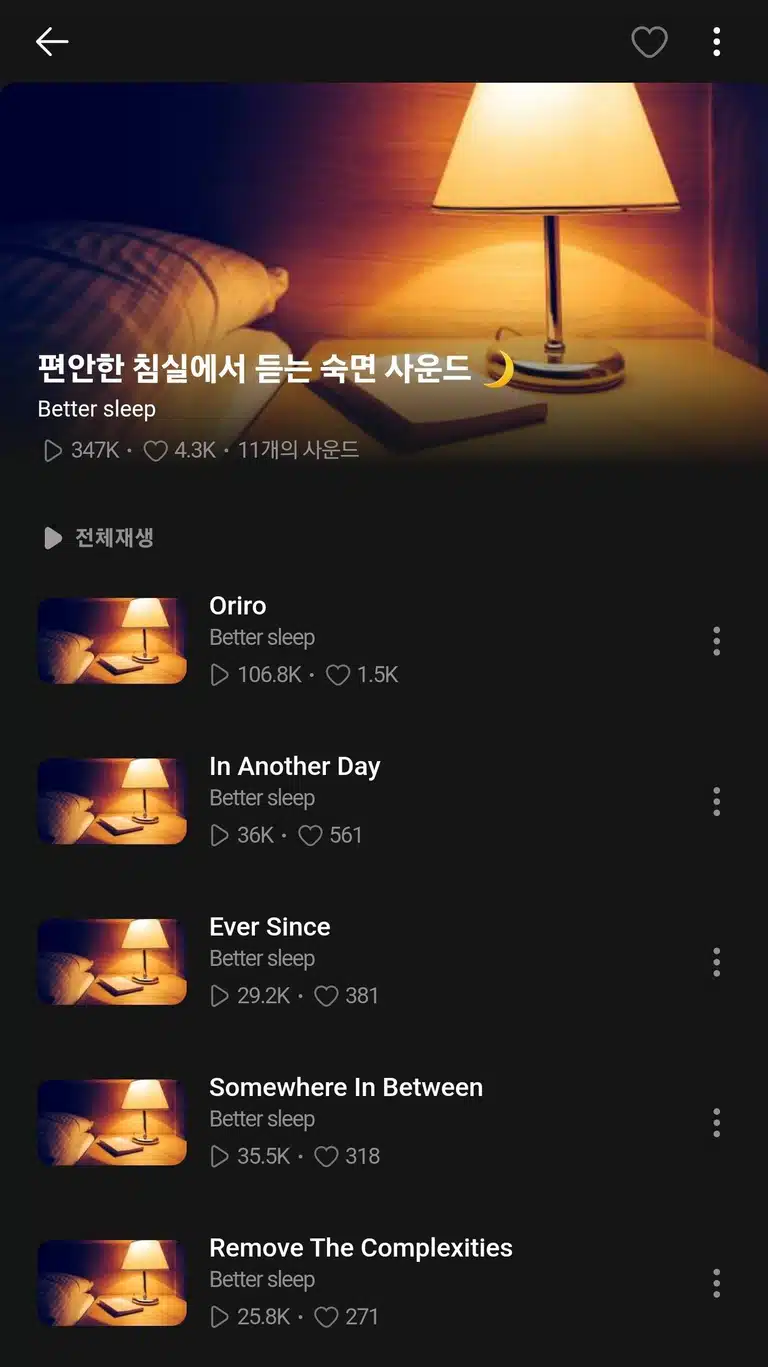The width and height of the screenshot is (768, 1367).
Task: Like this playlist with the heart icon
Action: (649, 41)
